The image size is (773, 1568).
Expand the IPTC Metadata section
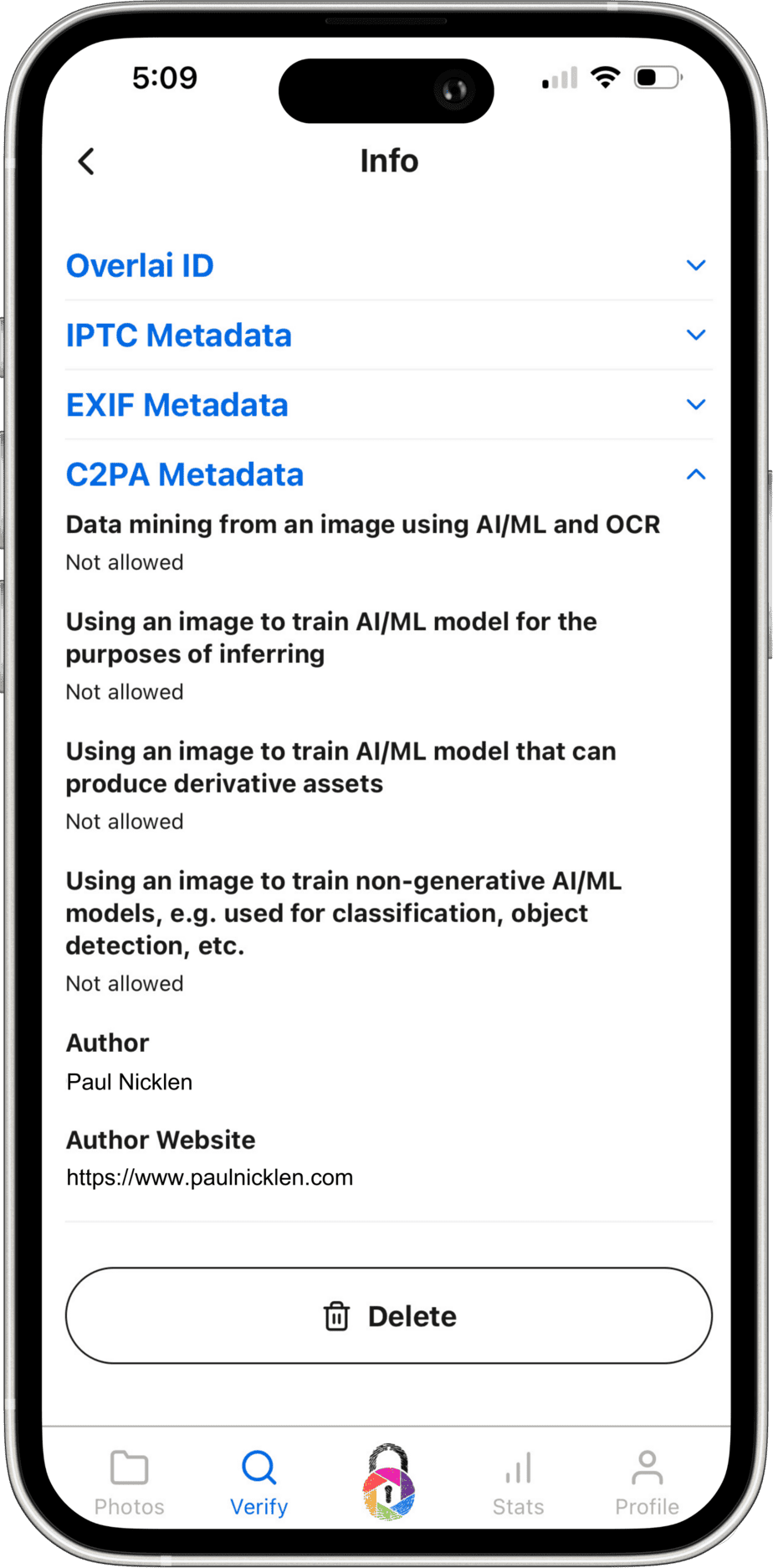[x=388, y=336]
